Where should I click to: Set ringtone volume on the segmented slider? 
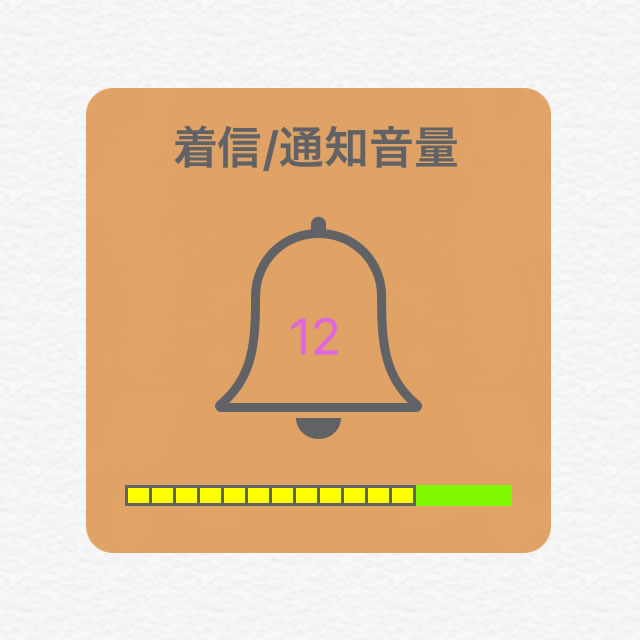click(x=318, y=495)
